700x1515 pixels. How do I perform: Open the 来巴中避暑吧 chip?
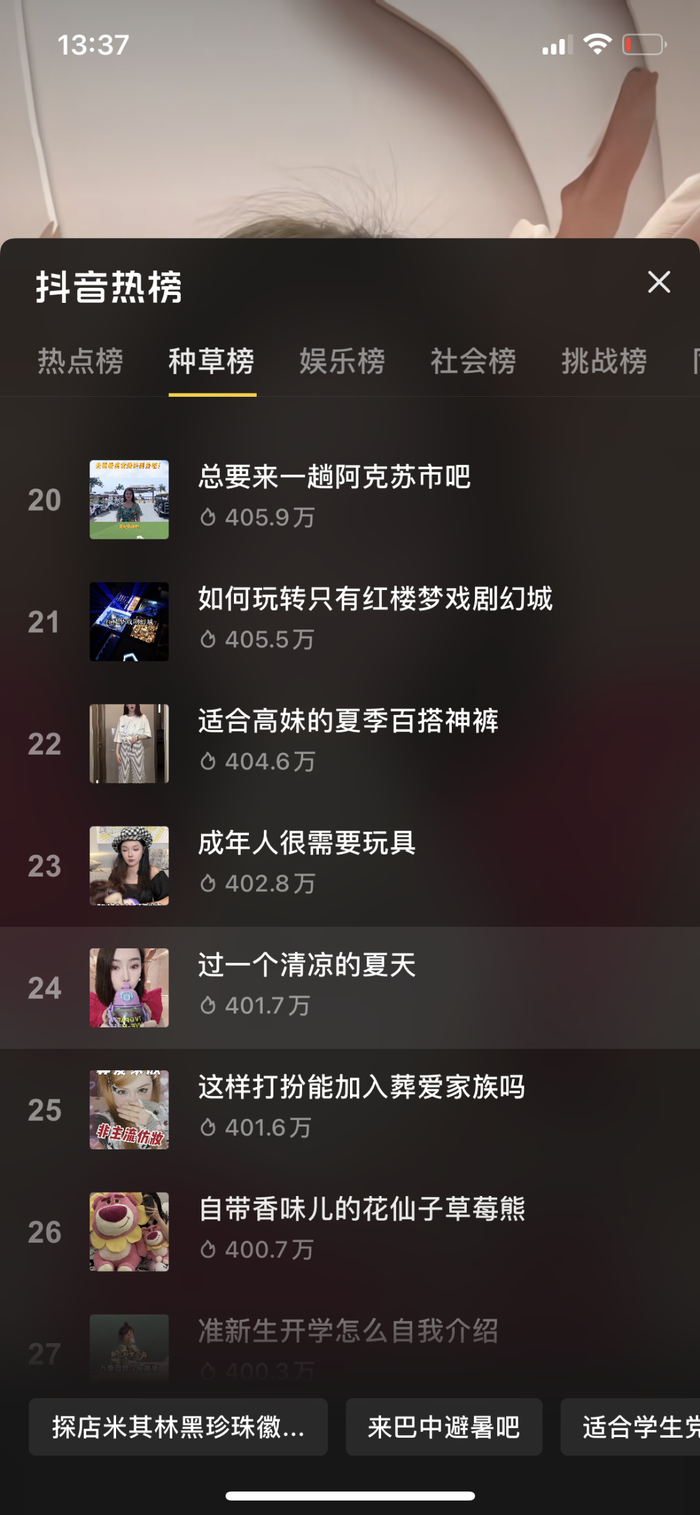444,1427
